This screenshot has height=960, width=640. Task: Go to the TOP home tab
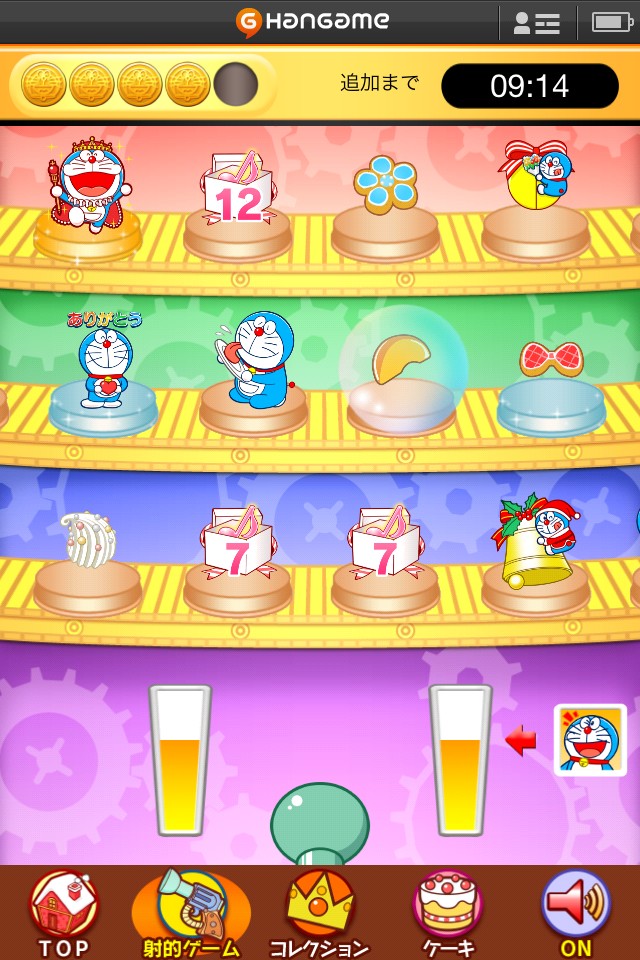[x=64, y=912]
